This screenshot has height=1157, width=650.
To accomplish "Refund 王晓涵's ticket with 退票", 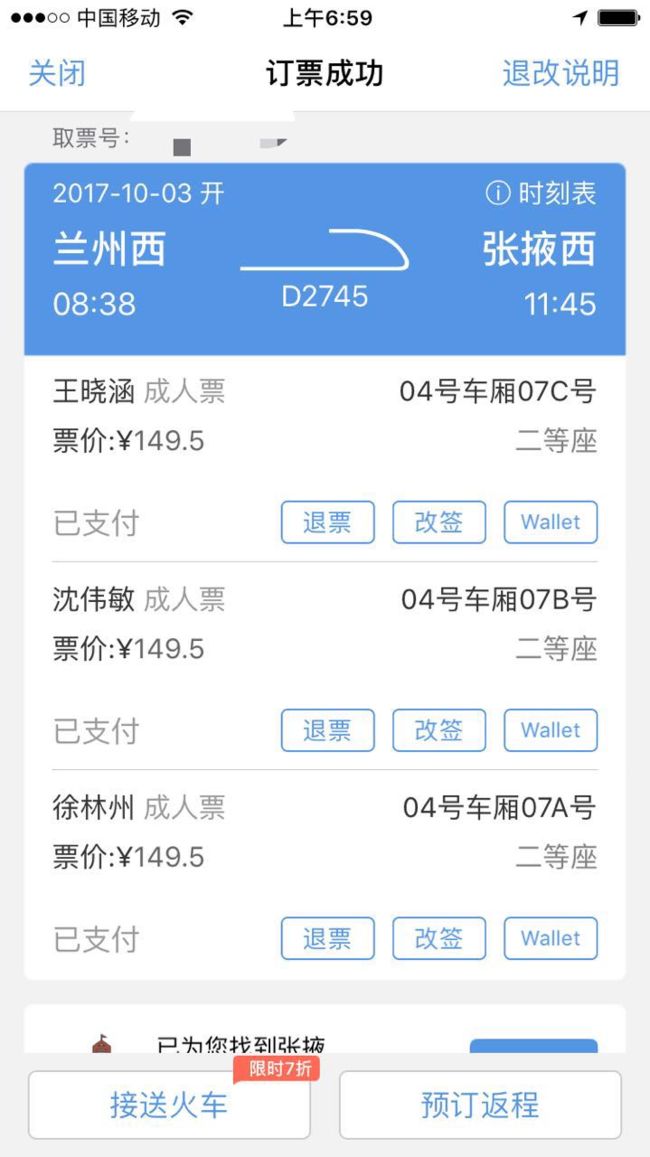I will (328, 522).
